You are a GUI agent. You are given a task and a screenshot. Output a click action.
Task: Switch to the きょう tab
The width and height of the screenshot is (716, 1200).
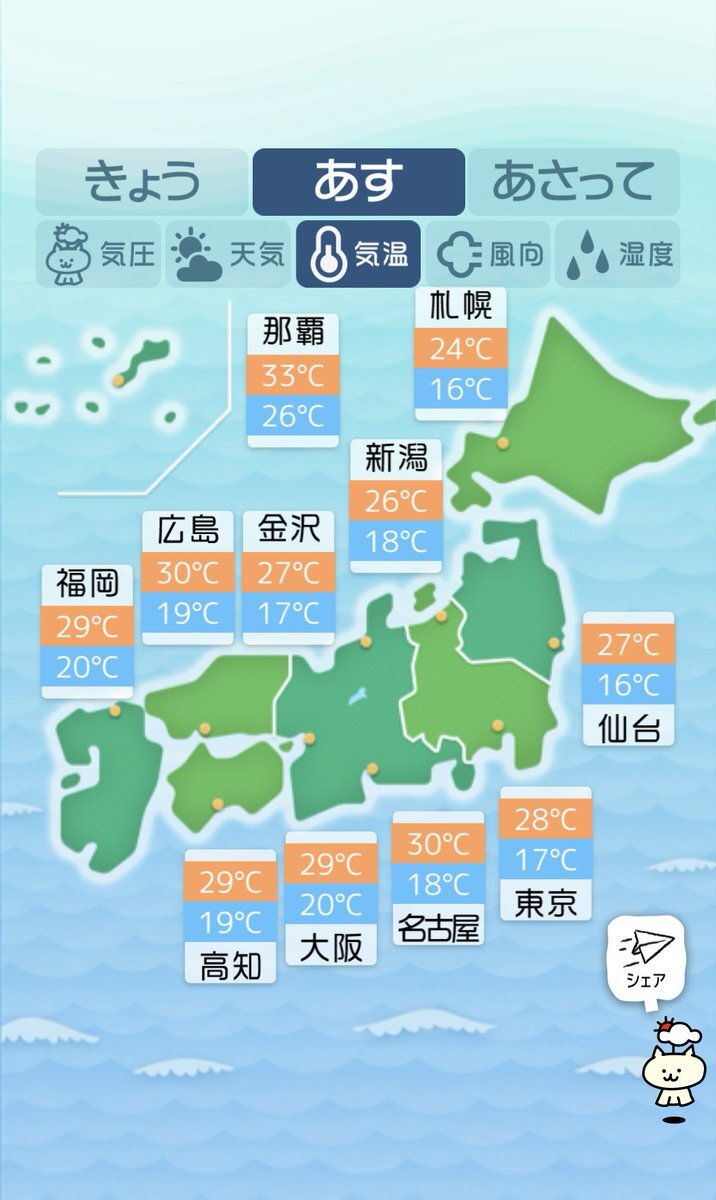(141, 182)
